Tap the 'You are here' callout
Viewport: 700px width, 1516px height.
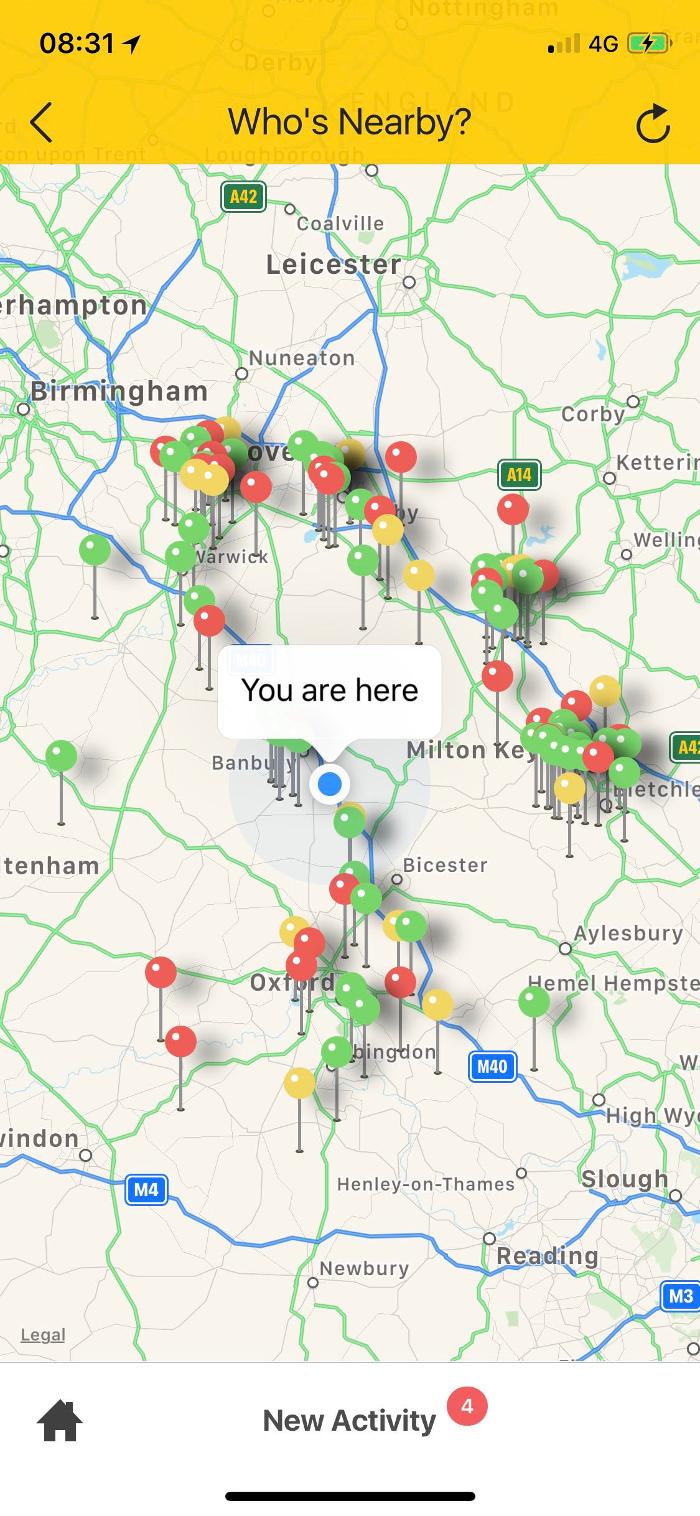click(329, 691)
